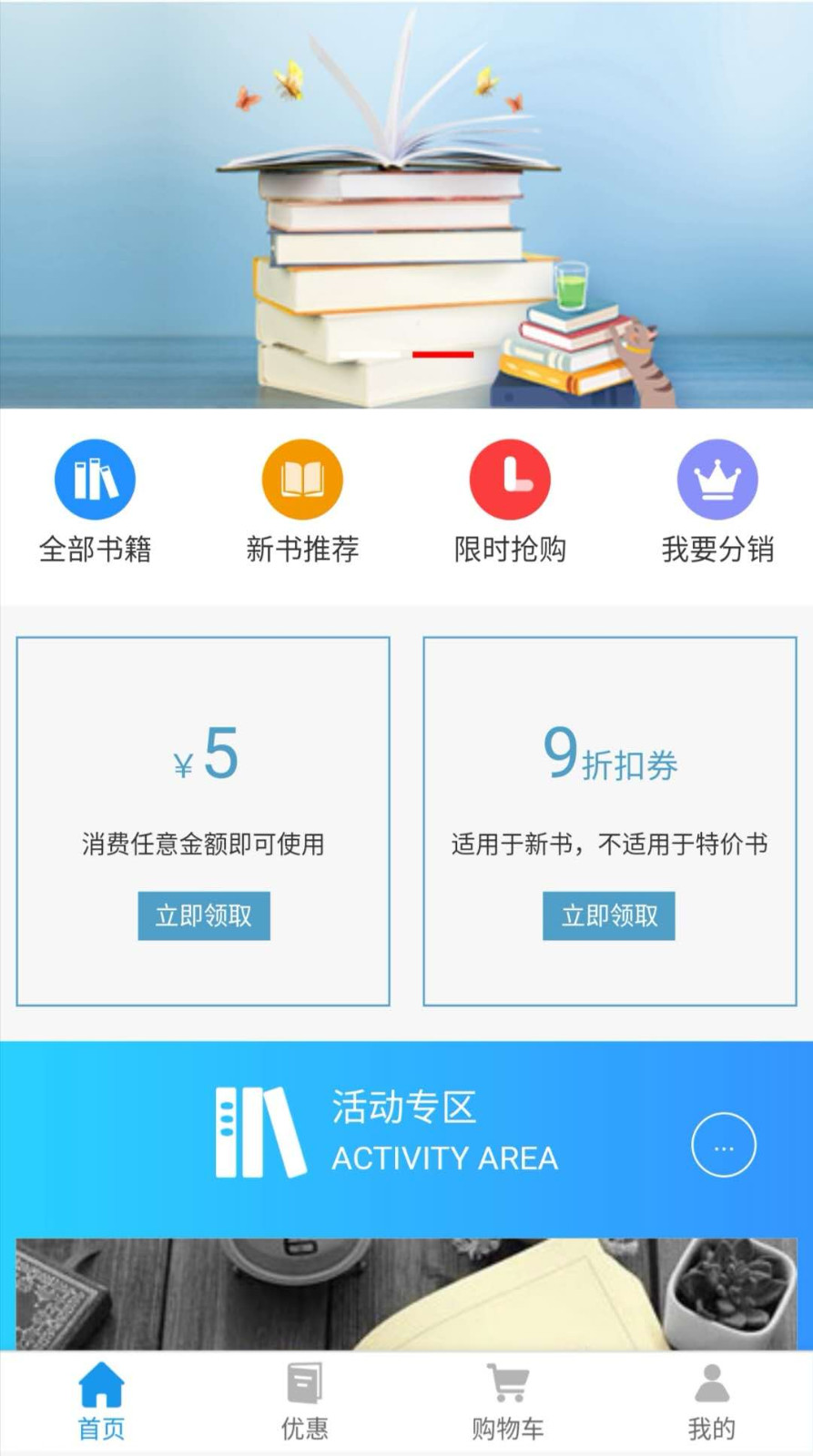Image resolution: width=813 pixels, height=1456 pixels.
Task: Switch to the 优惠 tab
Action: click(x=304, y=1402)
